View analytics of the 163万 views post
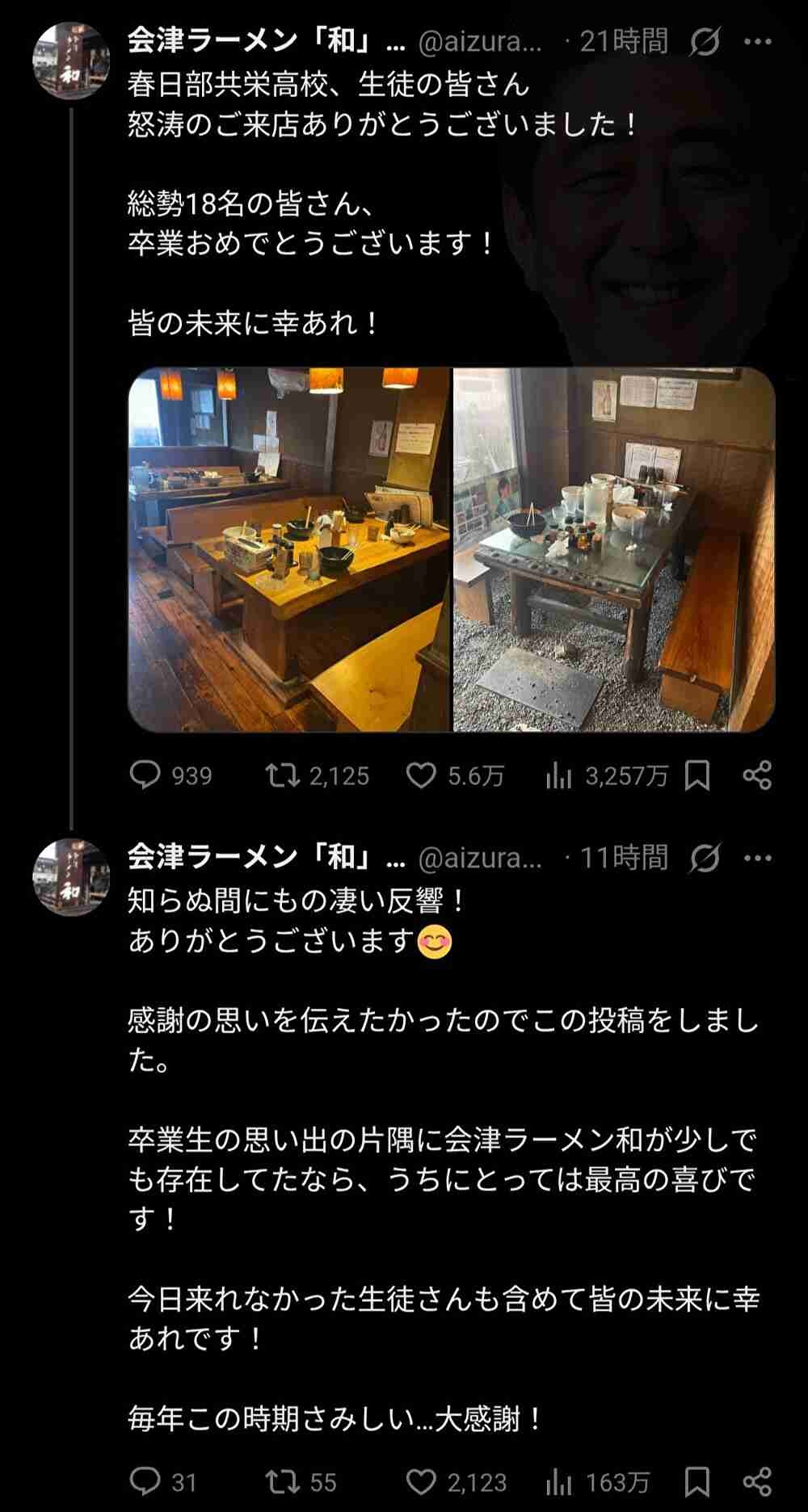This screenshot has width=808, height=1512. [559, 1482]
